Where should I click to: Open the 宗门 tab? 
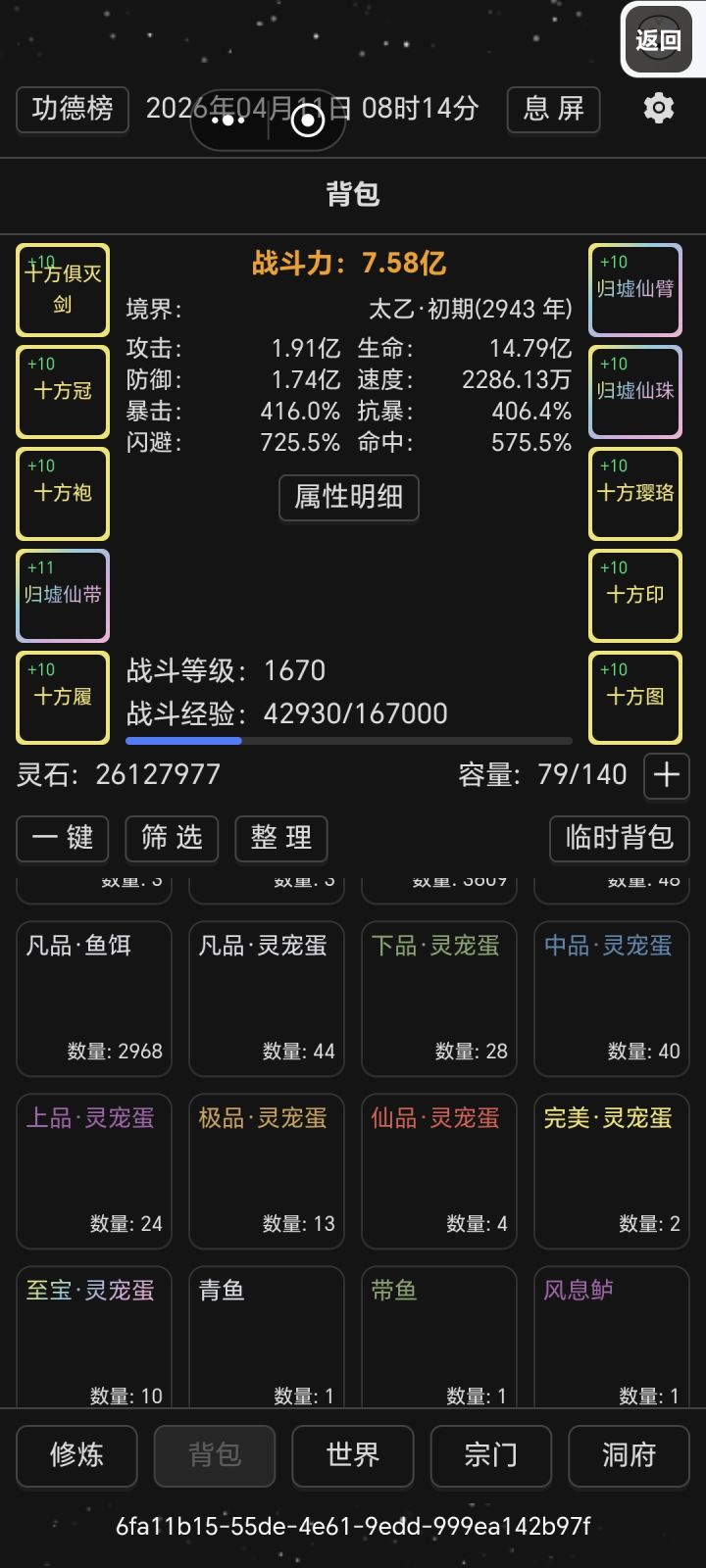click(490, 1456)
